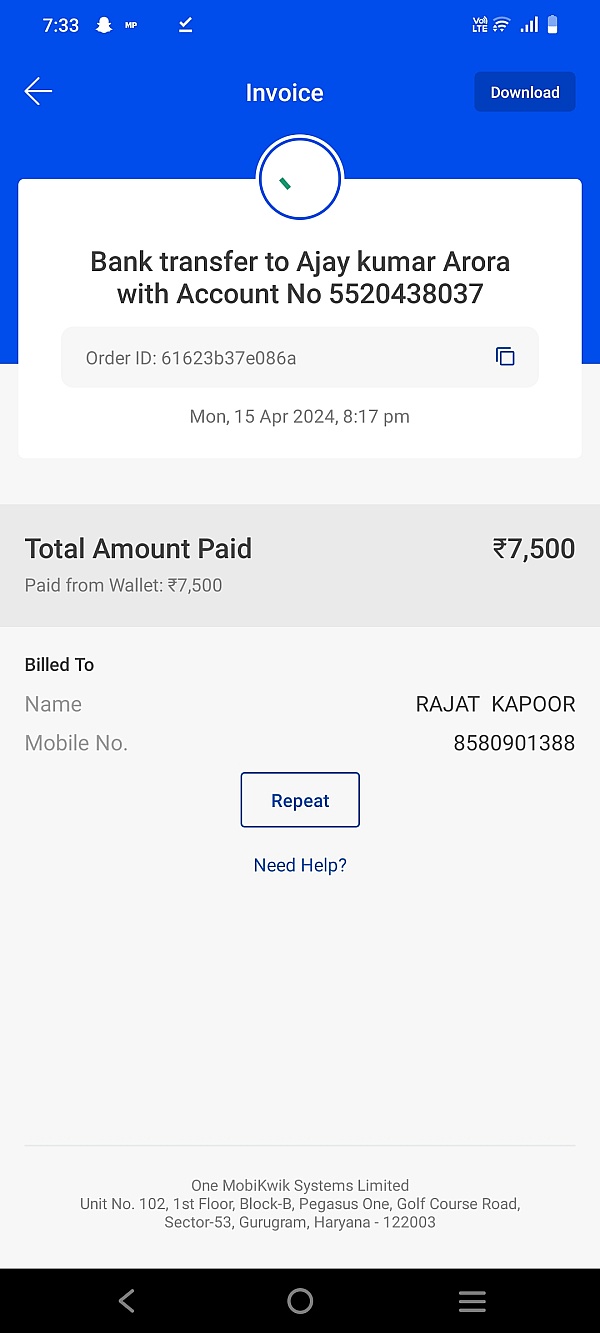
Task: Open the Need Help? link
Action: [x=300, y=865]
